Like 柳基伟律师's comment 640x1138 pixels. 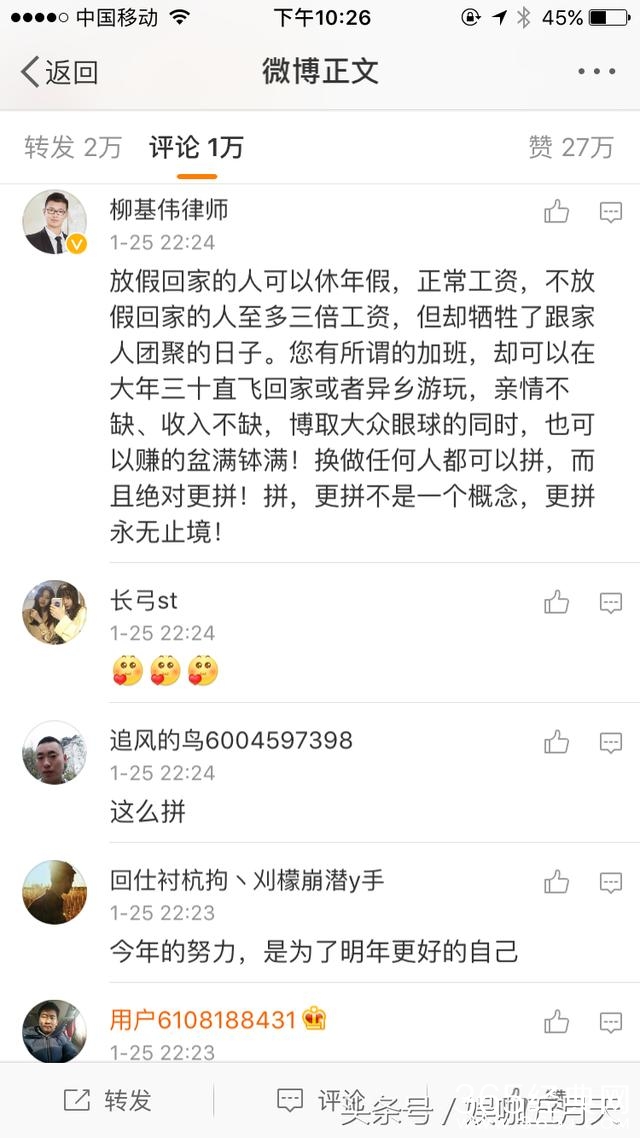pyautogui.click(x=557, y=212)
